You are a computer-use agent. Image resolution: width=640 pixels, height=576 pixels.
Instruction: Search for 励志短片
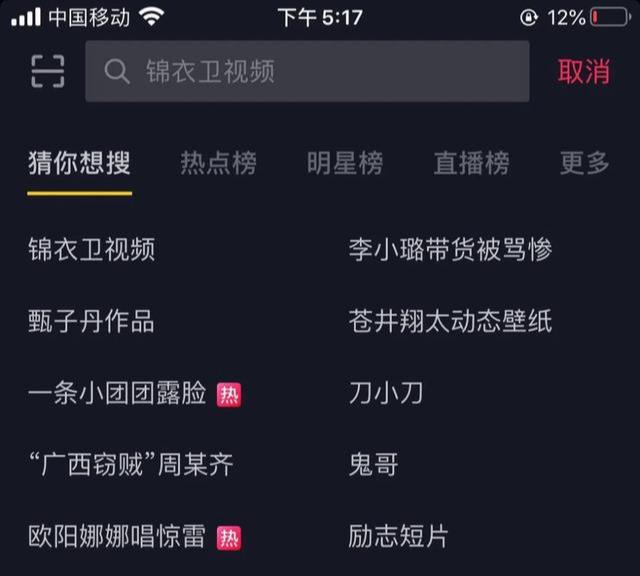pyautogui.click(x=398, y=536)
